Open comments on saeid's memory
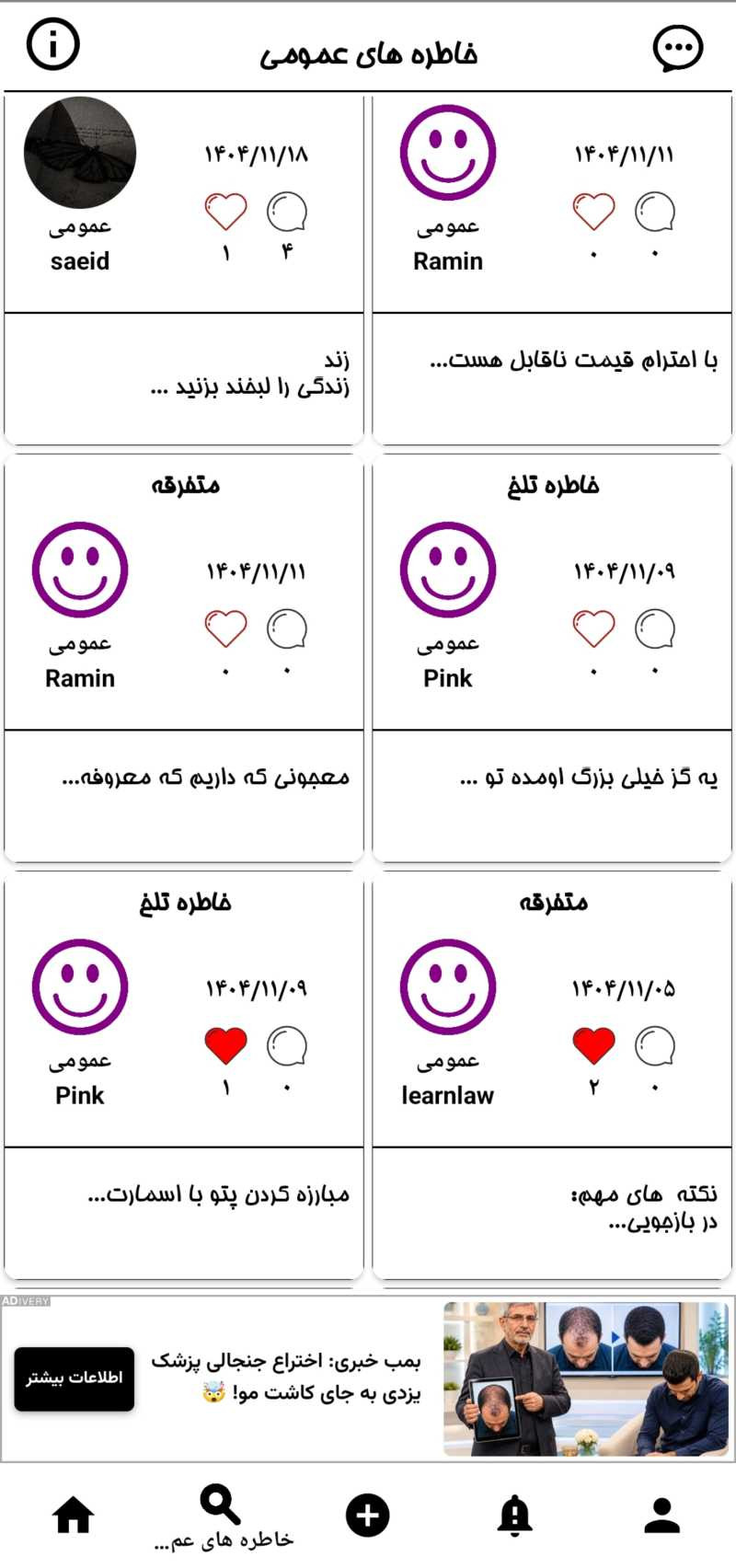 287,212
